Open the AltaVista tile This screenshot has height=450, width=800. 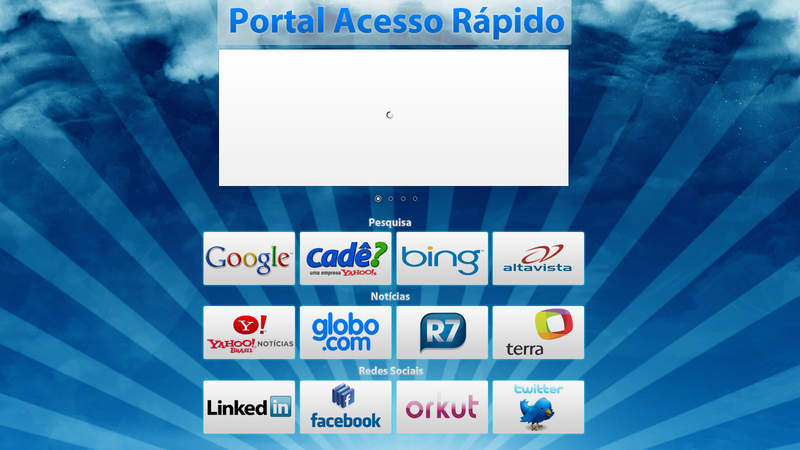click(x=538, y=259)
